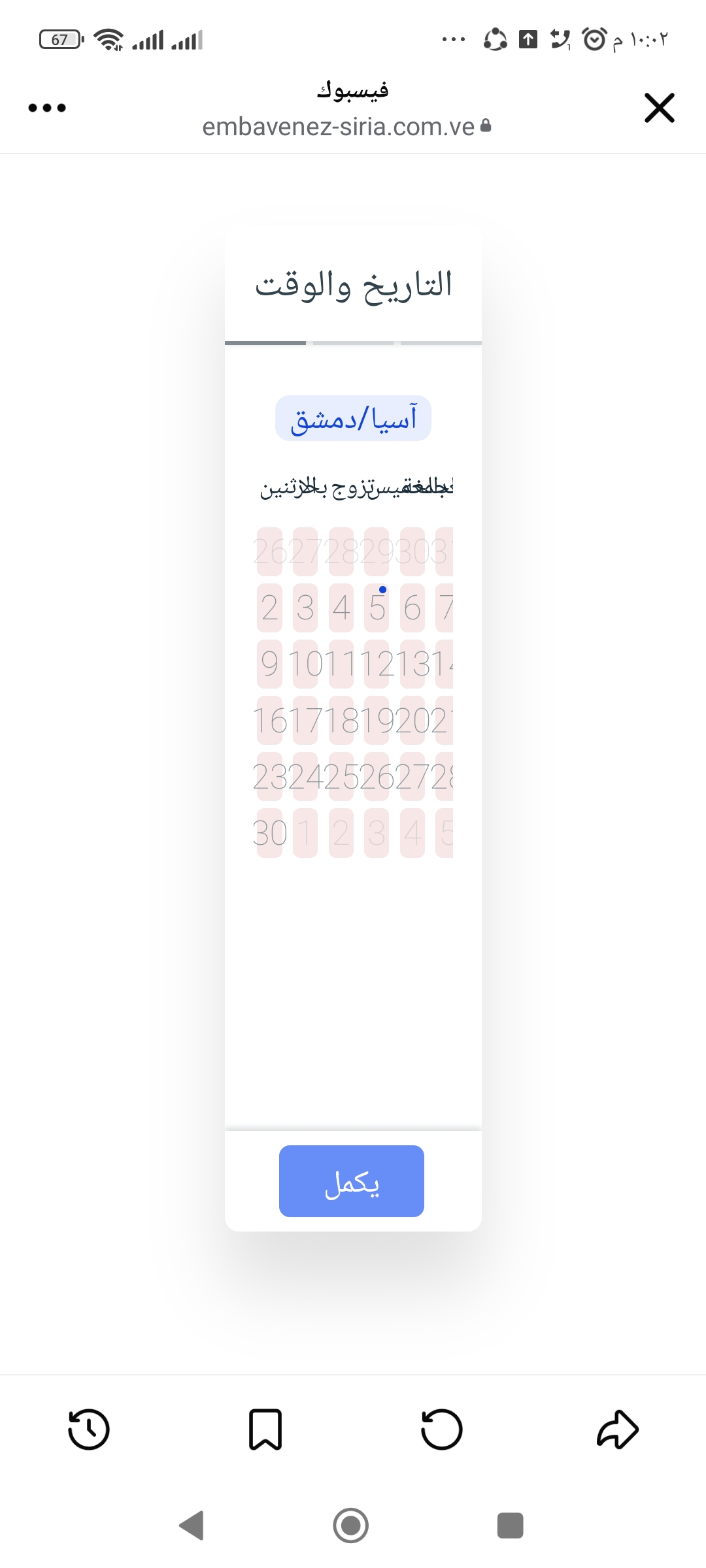Open the browser overflow menu

pyautogui.click(x=47, y=108)
